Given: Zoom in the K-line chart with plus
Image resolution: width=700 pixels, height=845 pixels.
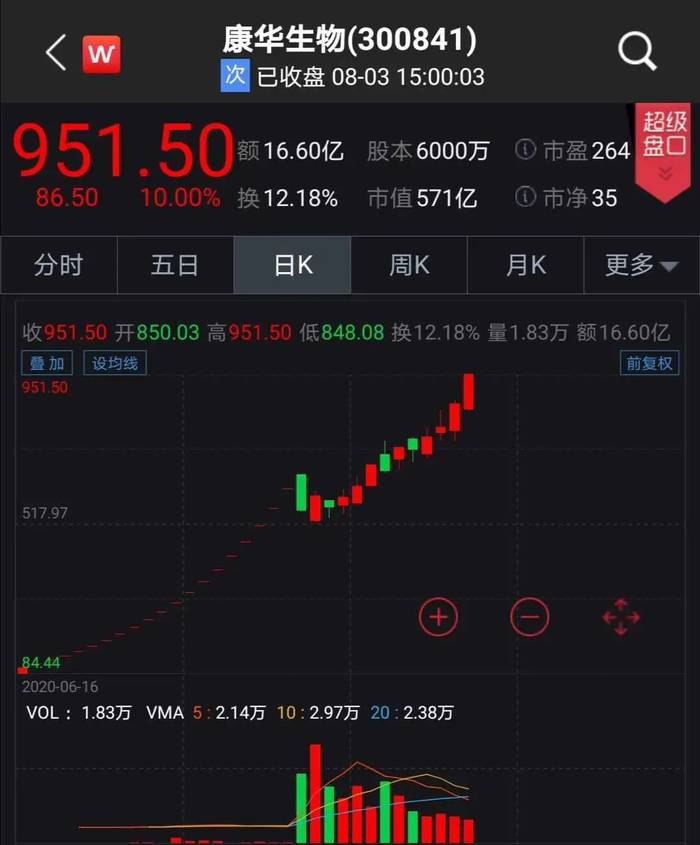Looking at the screenshot, I should click(x=438, y=617).
